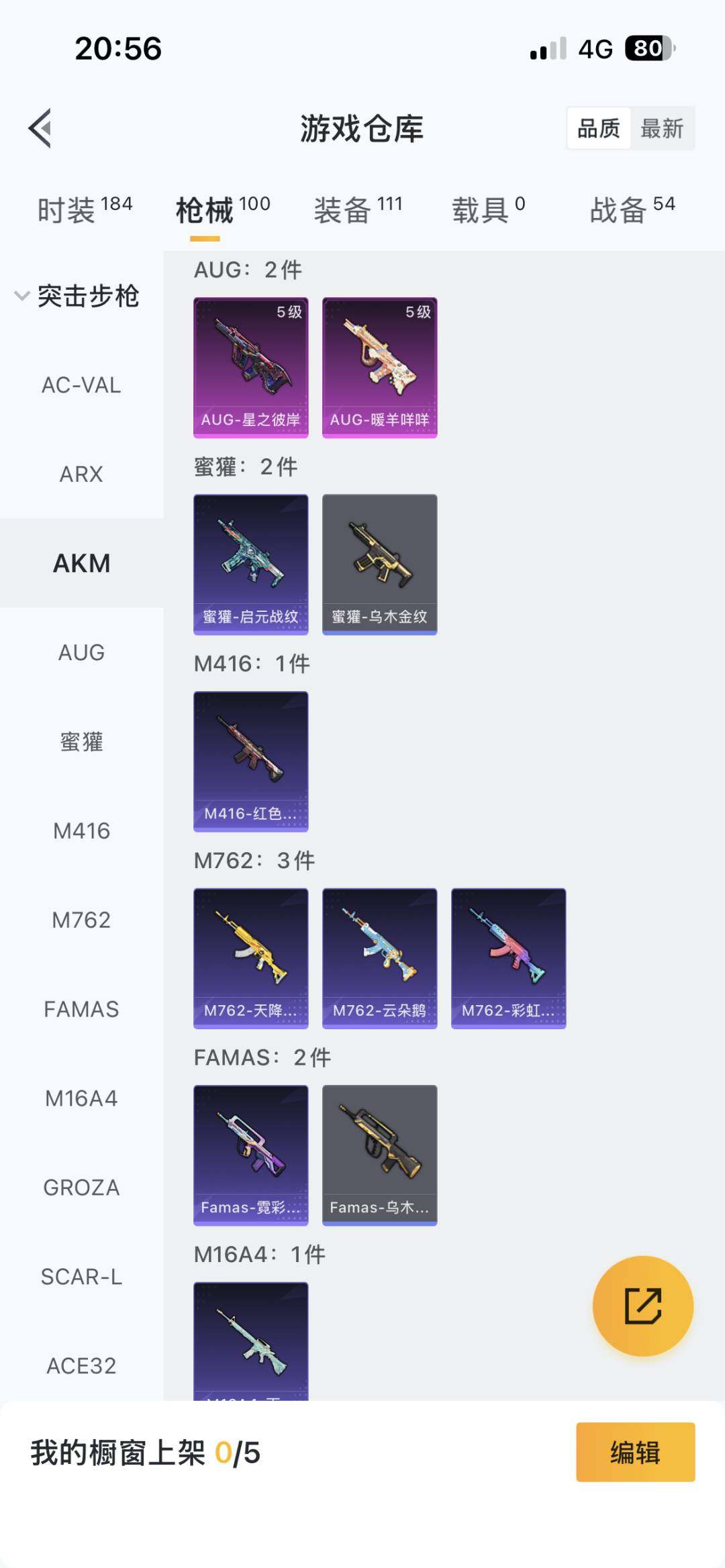Open the 蜜獾-乌木金纹 skin card

click(380, 564)
